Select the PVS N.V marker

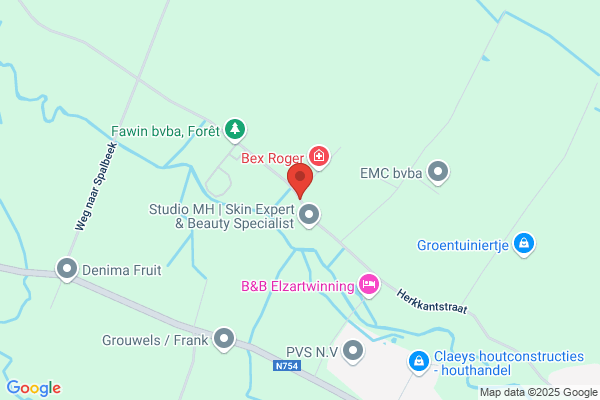click(353, 351)
